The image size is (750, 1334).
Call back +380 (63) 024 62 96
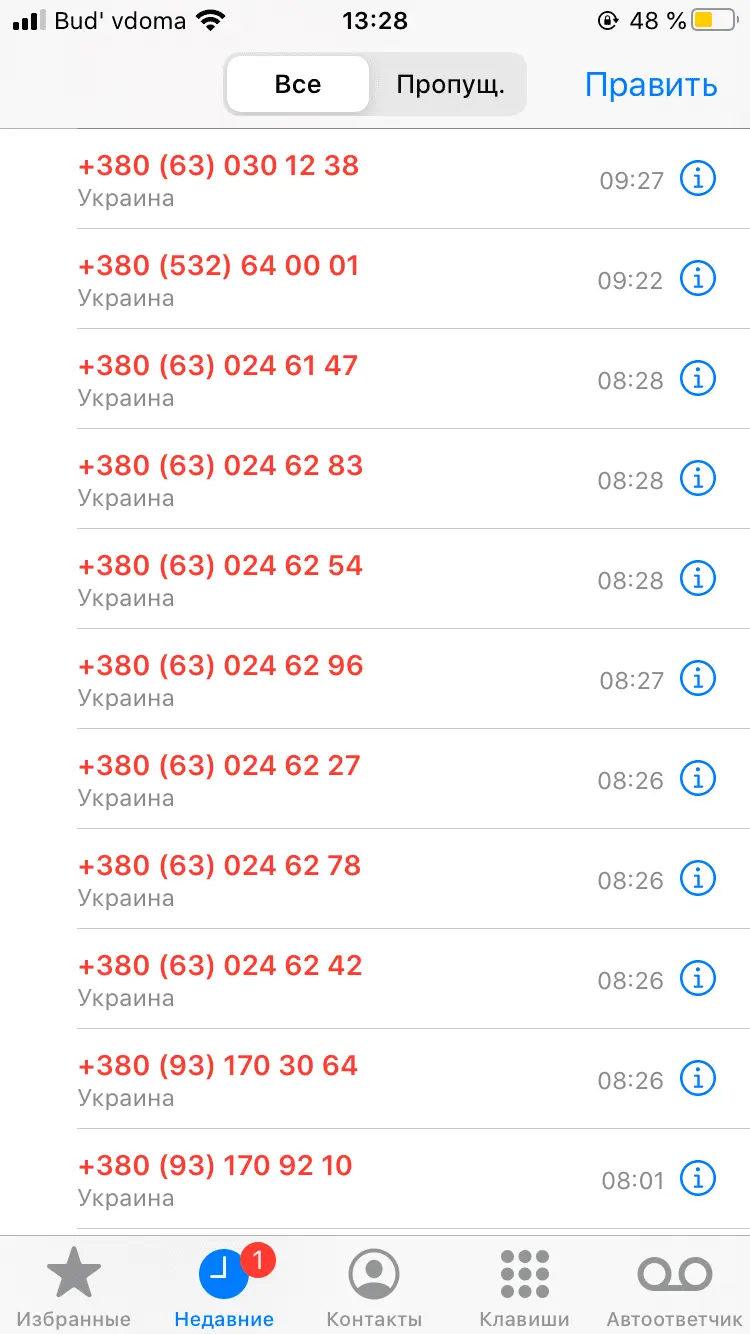[x=300, y=679]
